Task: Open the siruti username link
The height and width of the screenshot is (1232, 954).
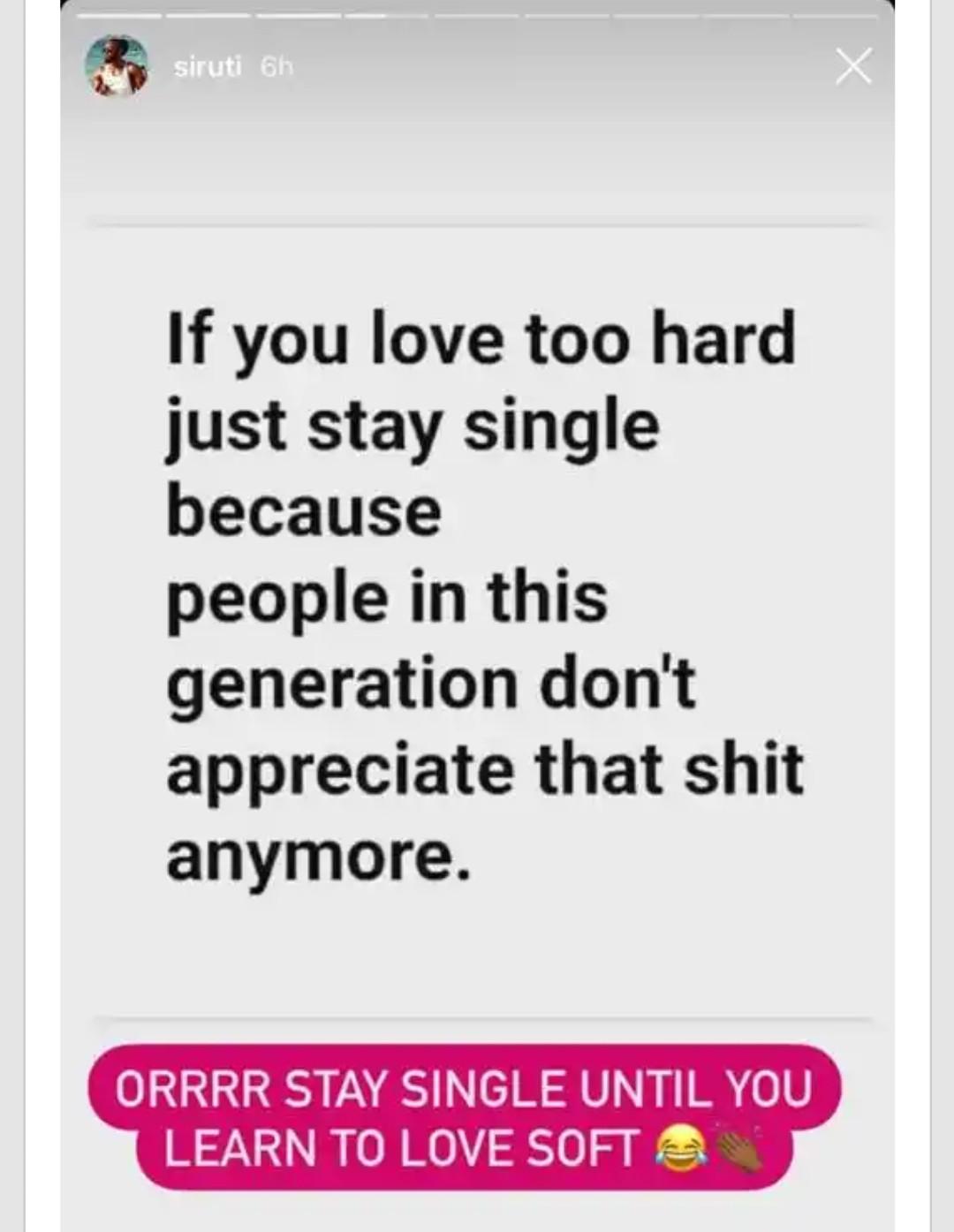Action: [x=208, y=67]
